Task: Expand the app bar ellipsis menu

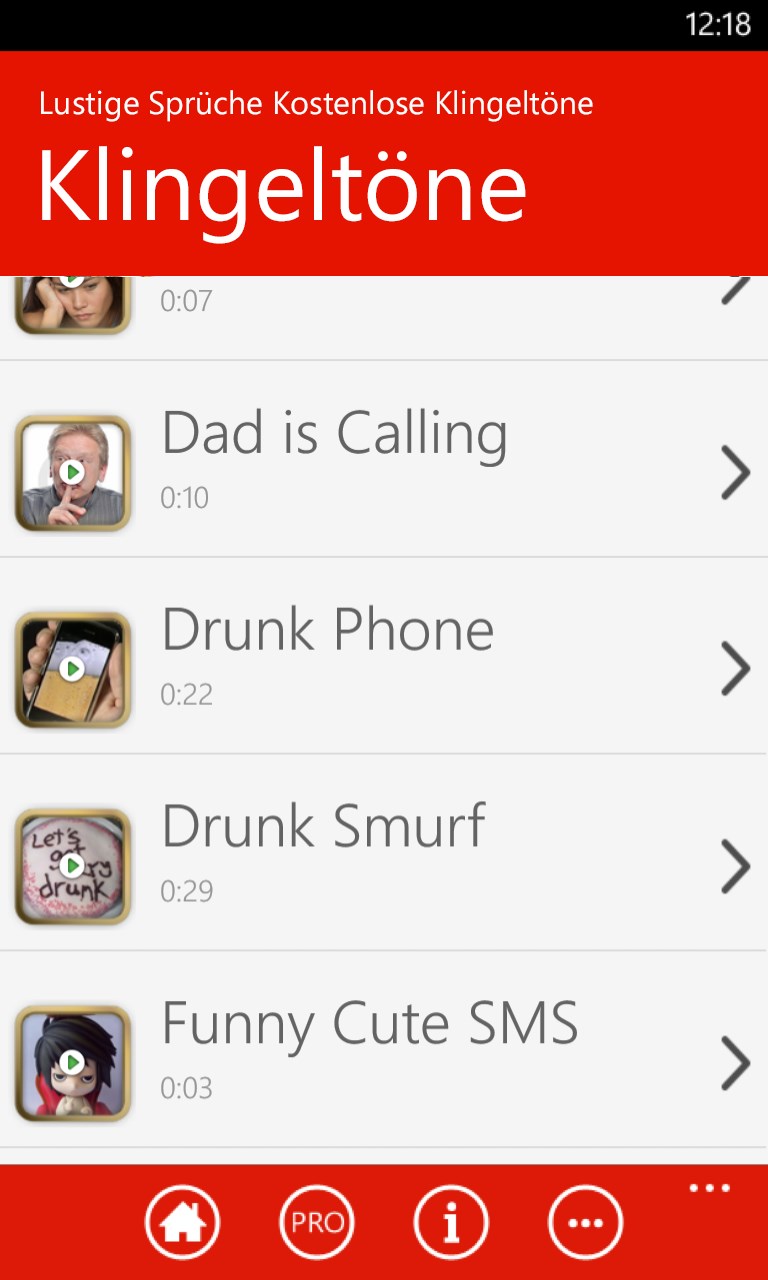Action: (x=709, y=1189)
